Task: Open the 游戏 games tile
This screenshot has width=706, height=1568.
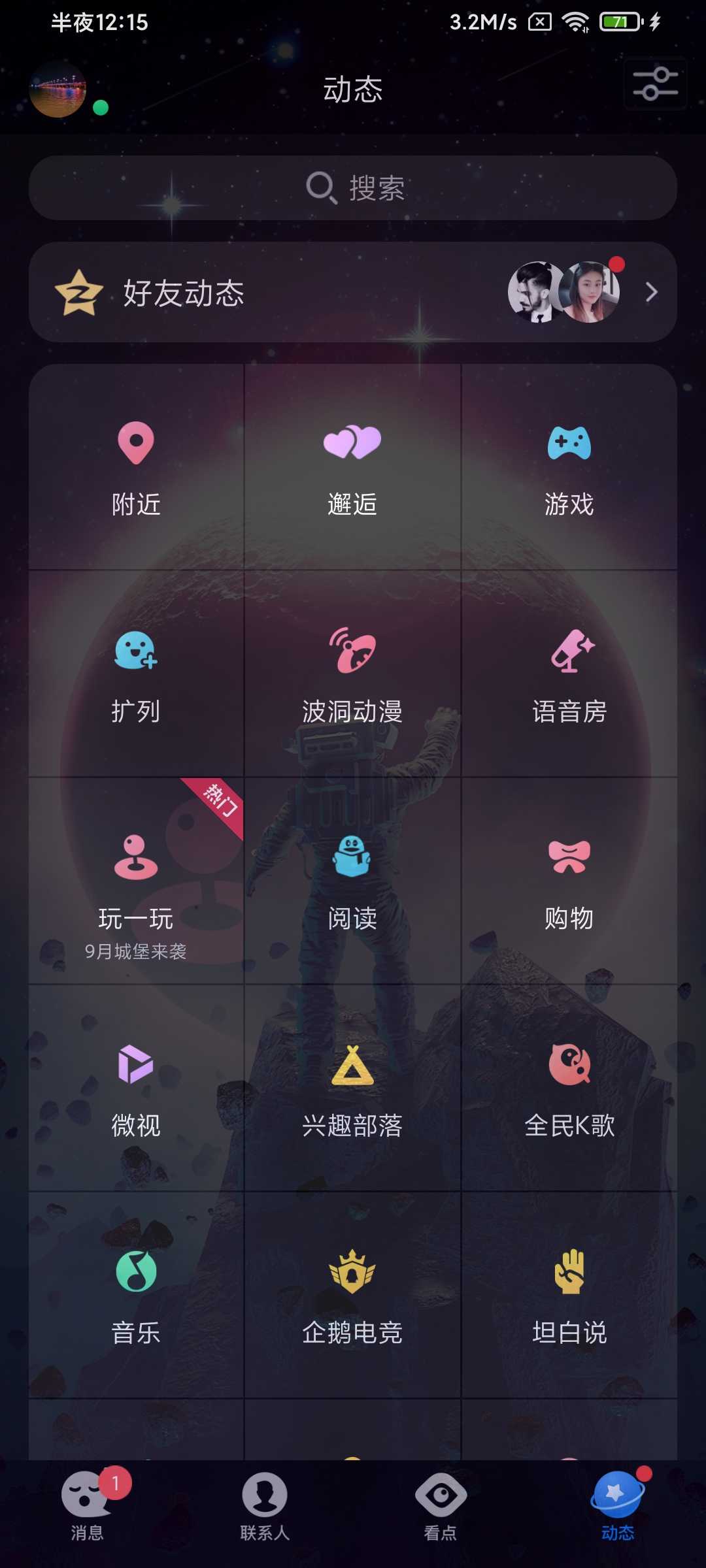Action: [569, 467]
